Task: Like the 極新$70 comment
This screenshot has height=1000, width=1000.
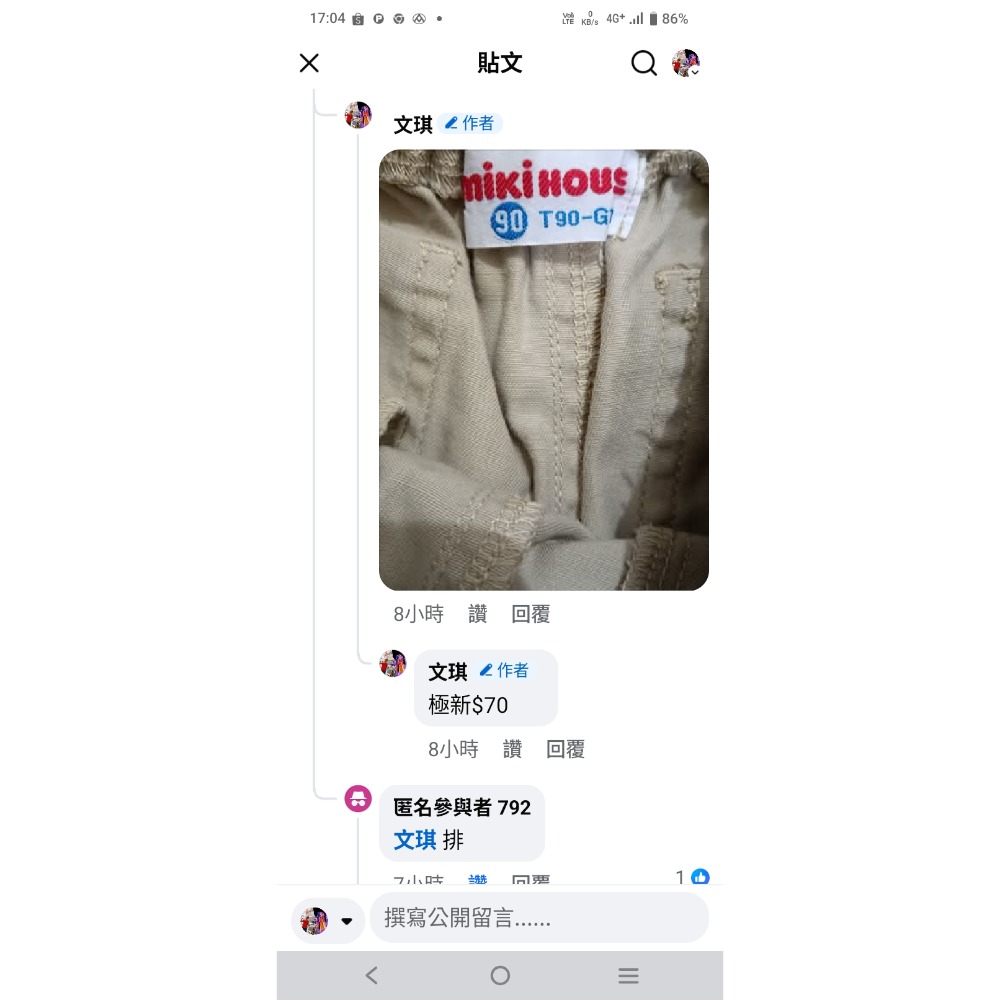Action: click(x=513, y=749)
